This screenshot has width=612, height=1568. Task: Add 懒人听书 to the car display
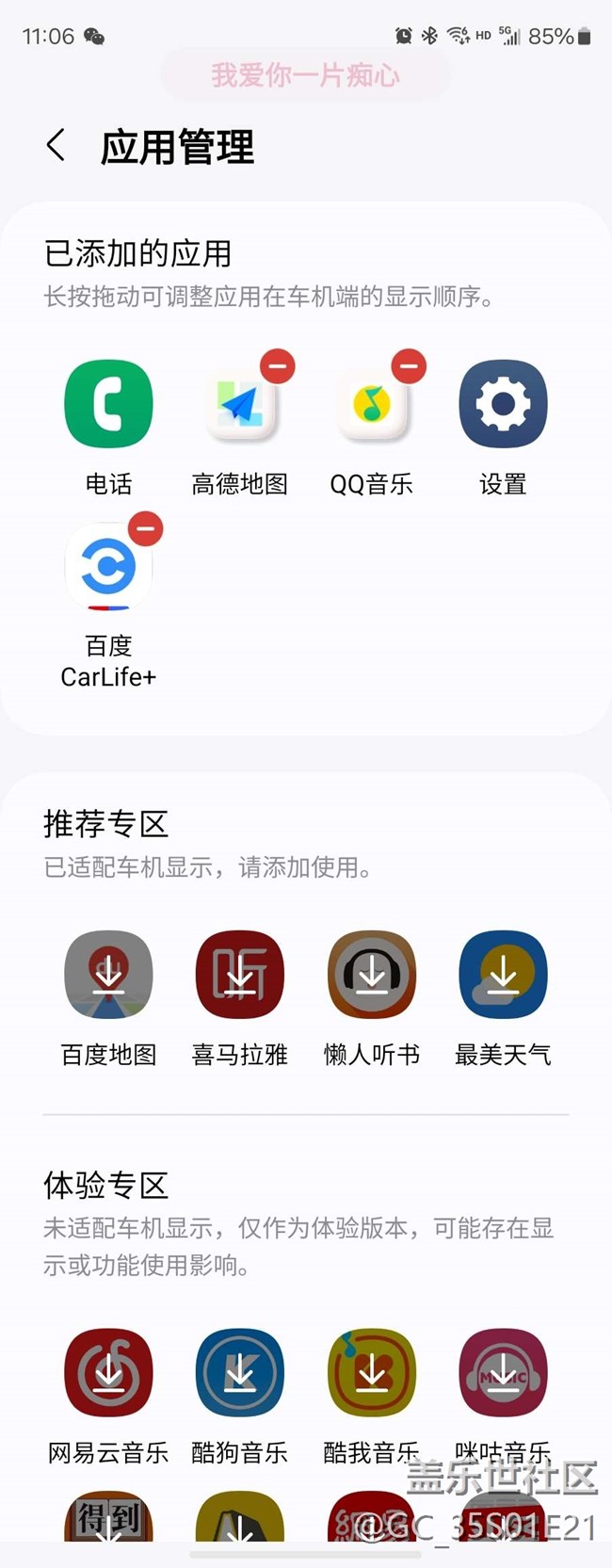[x=372, y=975]
